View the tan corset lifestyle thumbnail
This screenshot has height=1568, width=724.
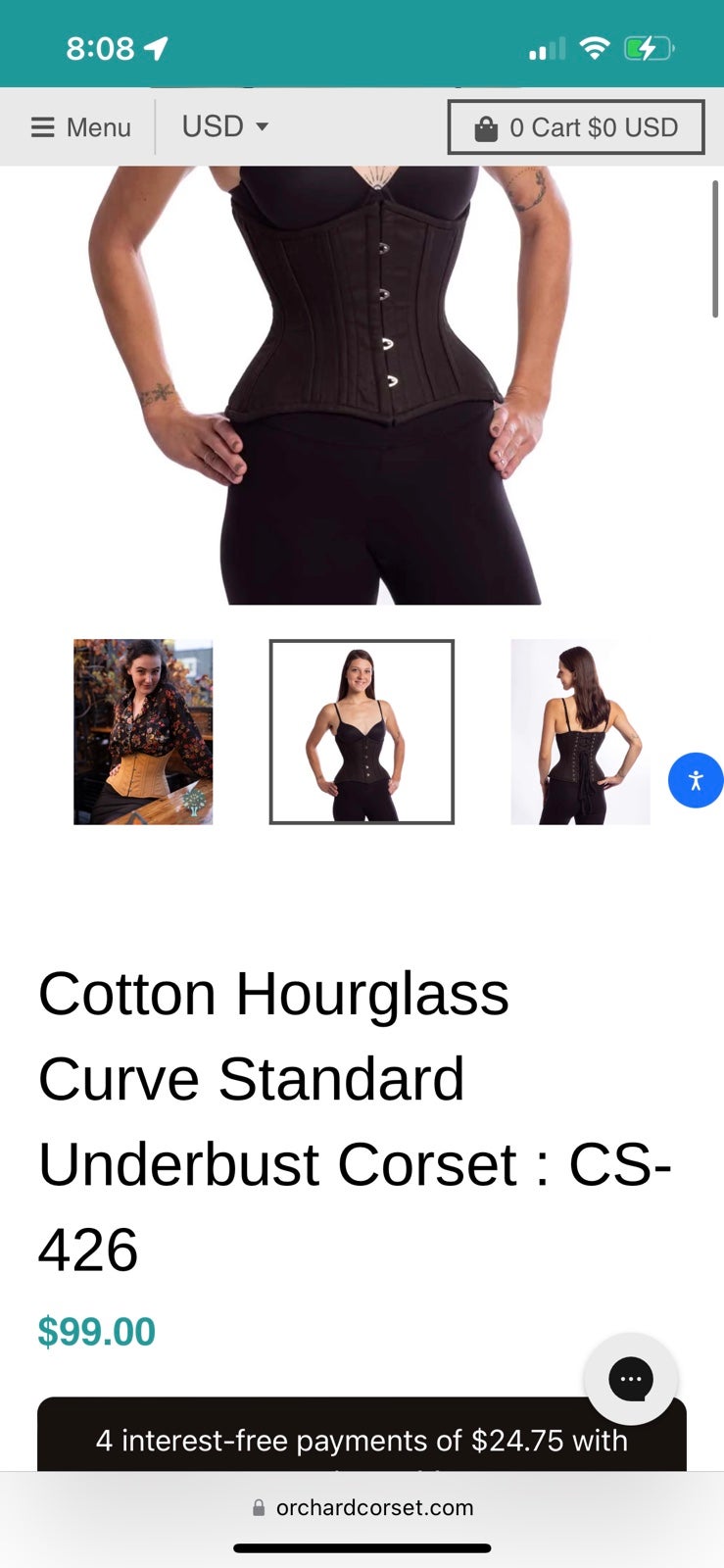143,732
